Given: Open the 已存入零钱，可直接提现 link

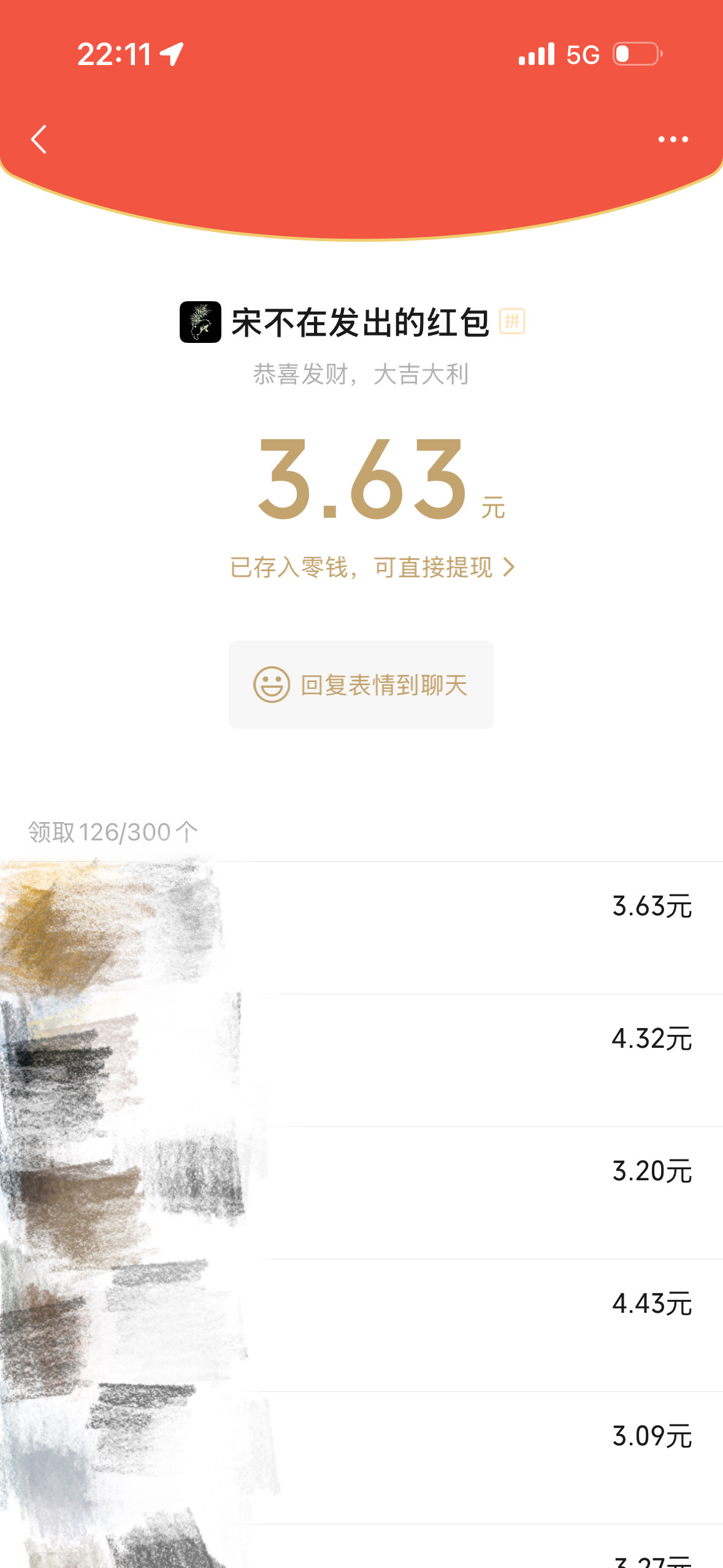Looking at the screenshot, I should pos(372,567).
